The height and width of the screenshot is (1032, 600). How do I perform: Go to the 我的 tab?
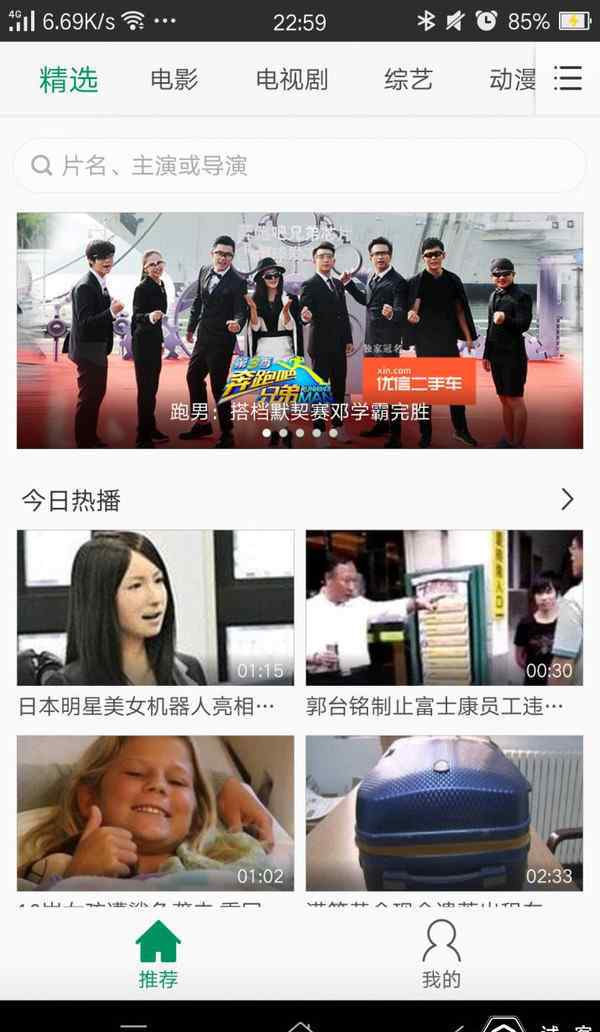tap(441, 954)
